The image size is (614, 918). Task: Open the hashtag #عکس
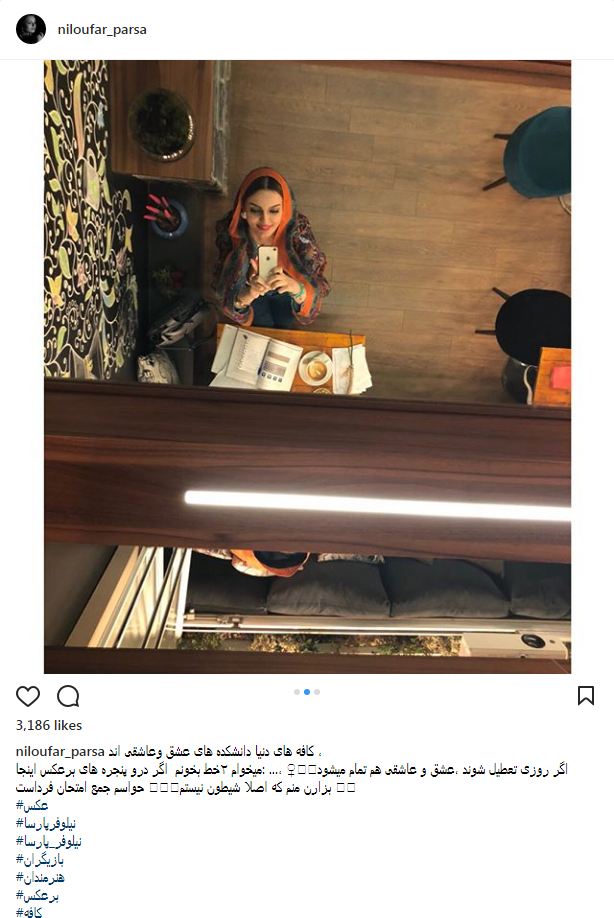coord(32,805)
